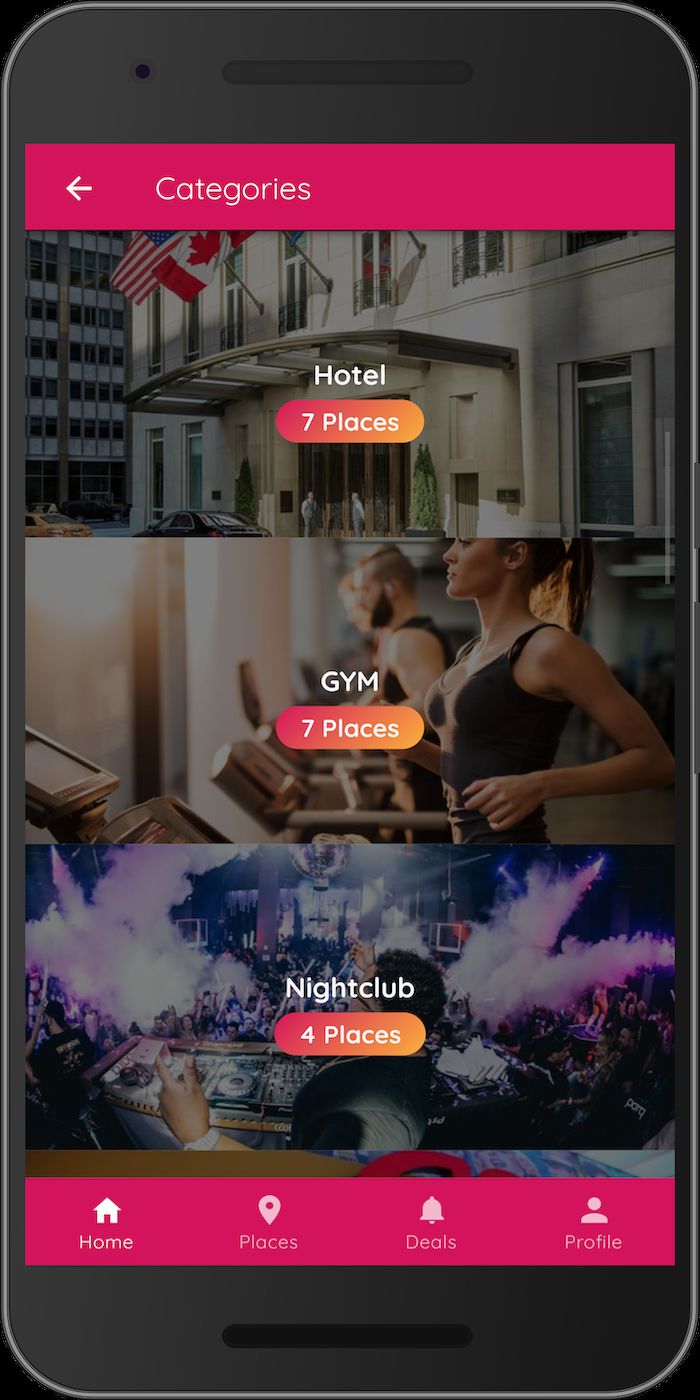Open the Hotel category card
Screen dimensions: 700x1400
pos(350,385)
